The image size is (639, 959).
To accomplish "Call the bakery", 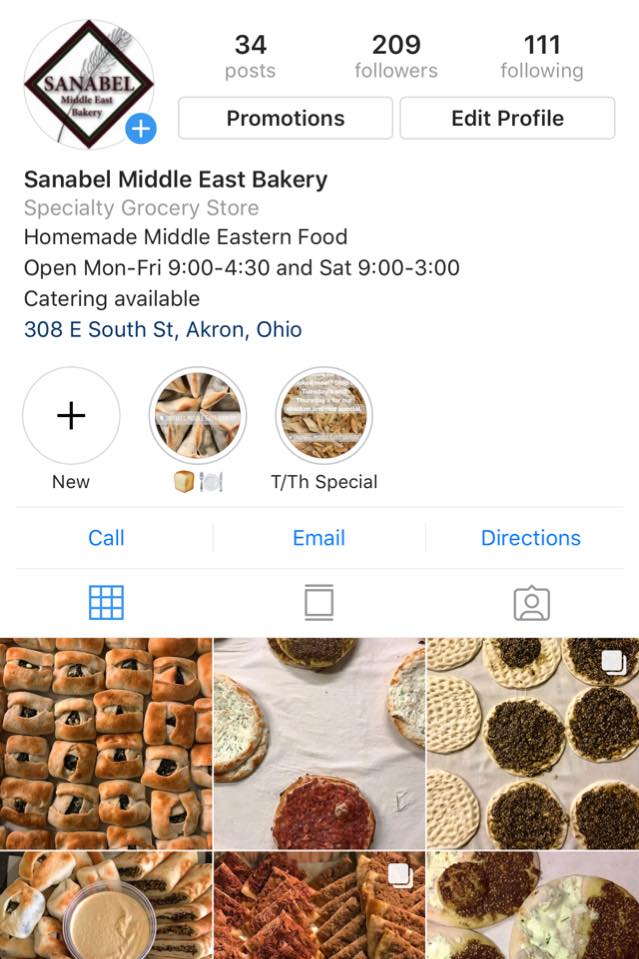I will tap(106, 538).
